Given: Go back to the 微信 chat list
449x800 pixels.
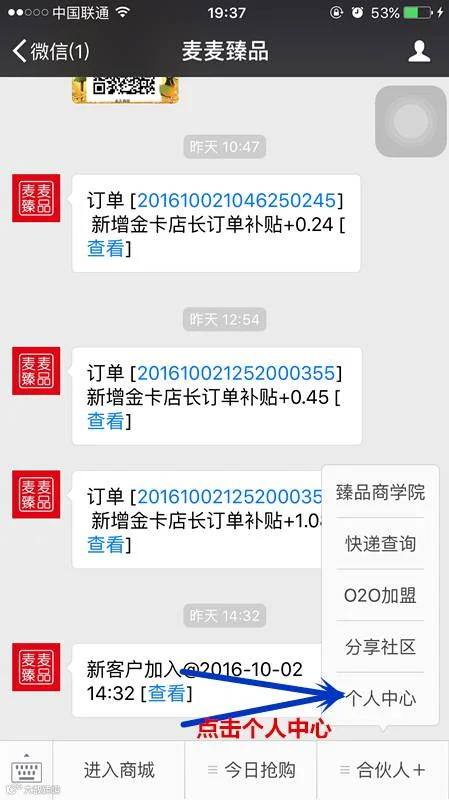Looking at the screenshot, I should click(51, 51).
